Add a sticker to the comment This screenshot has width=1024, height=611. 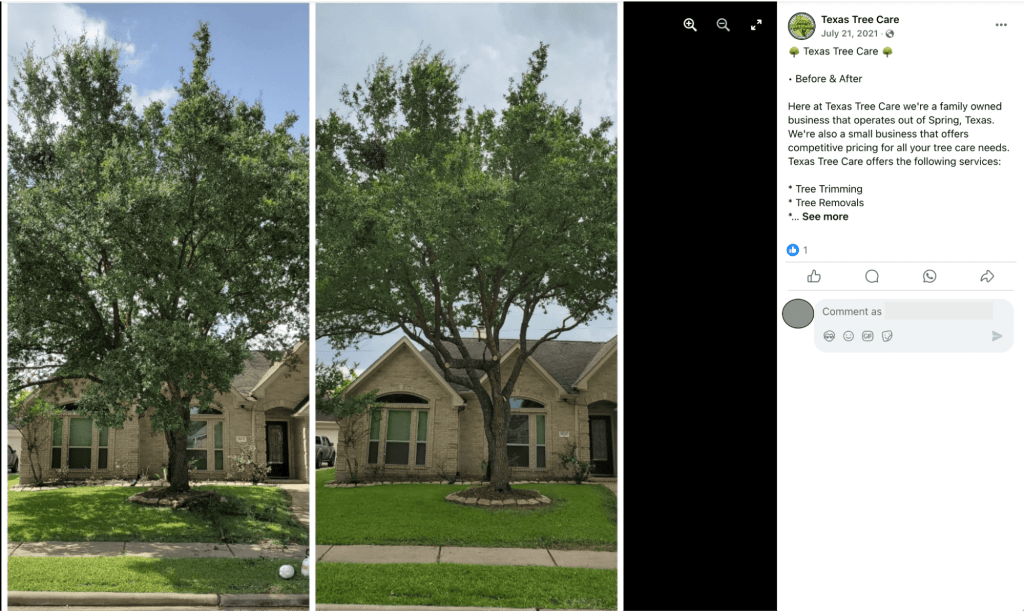point(887,336)
